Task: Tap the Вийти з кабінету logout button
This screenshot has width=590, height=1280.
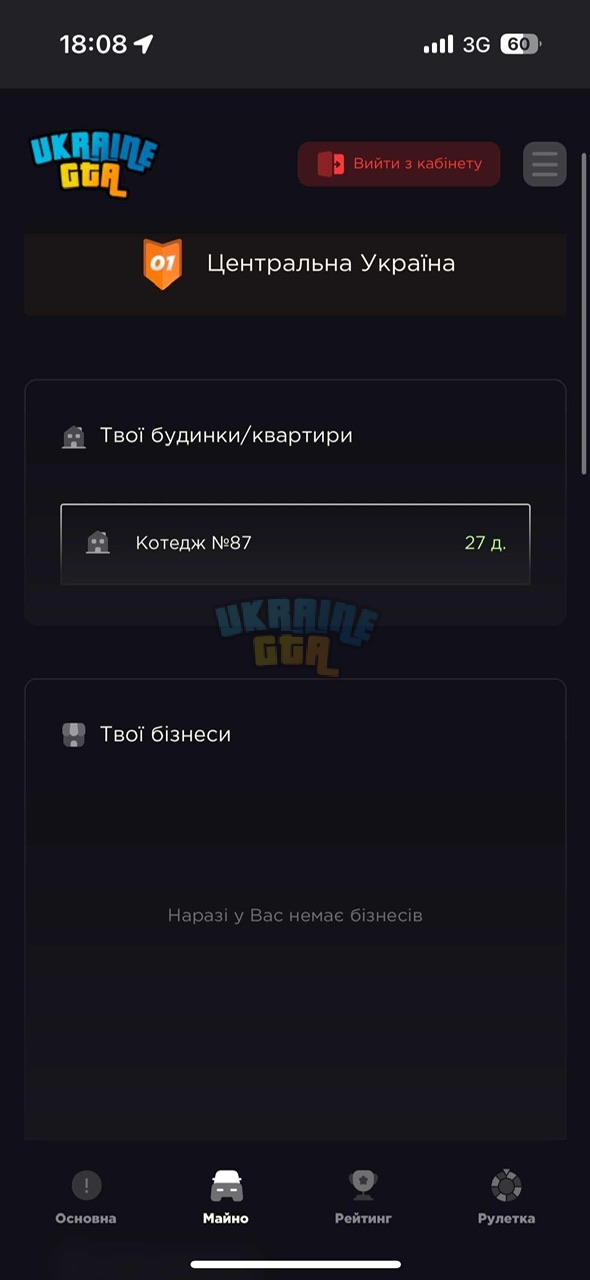Action: [398, 164]
